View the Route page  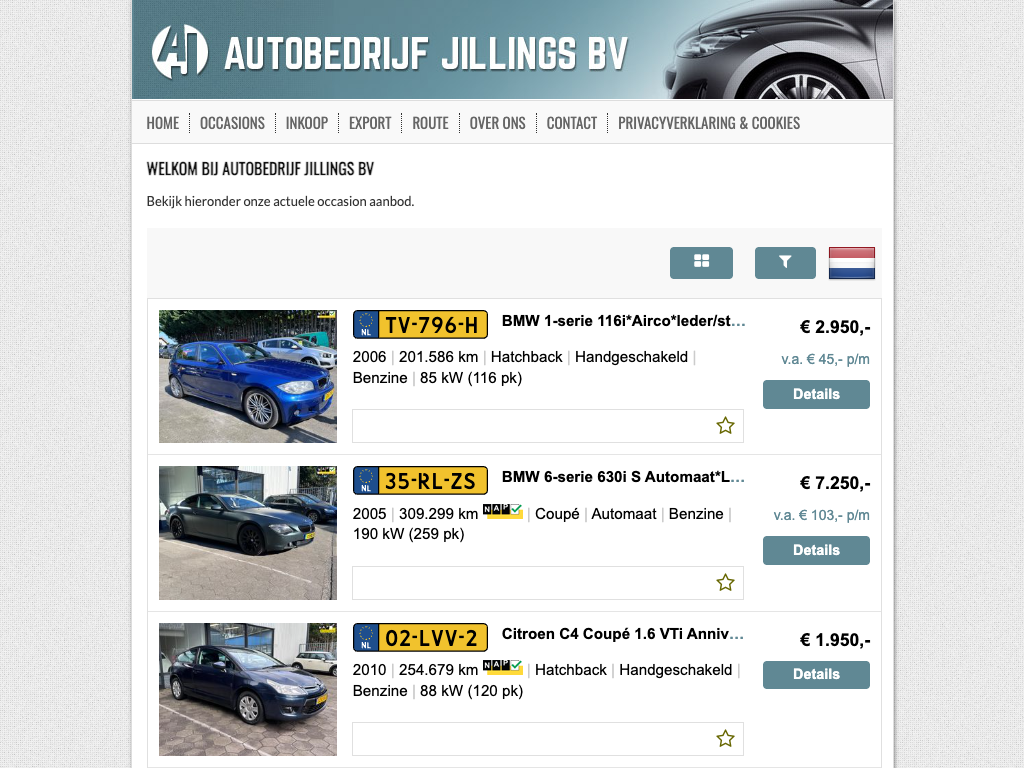click(x=430, y=123)
